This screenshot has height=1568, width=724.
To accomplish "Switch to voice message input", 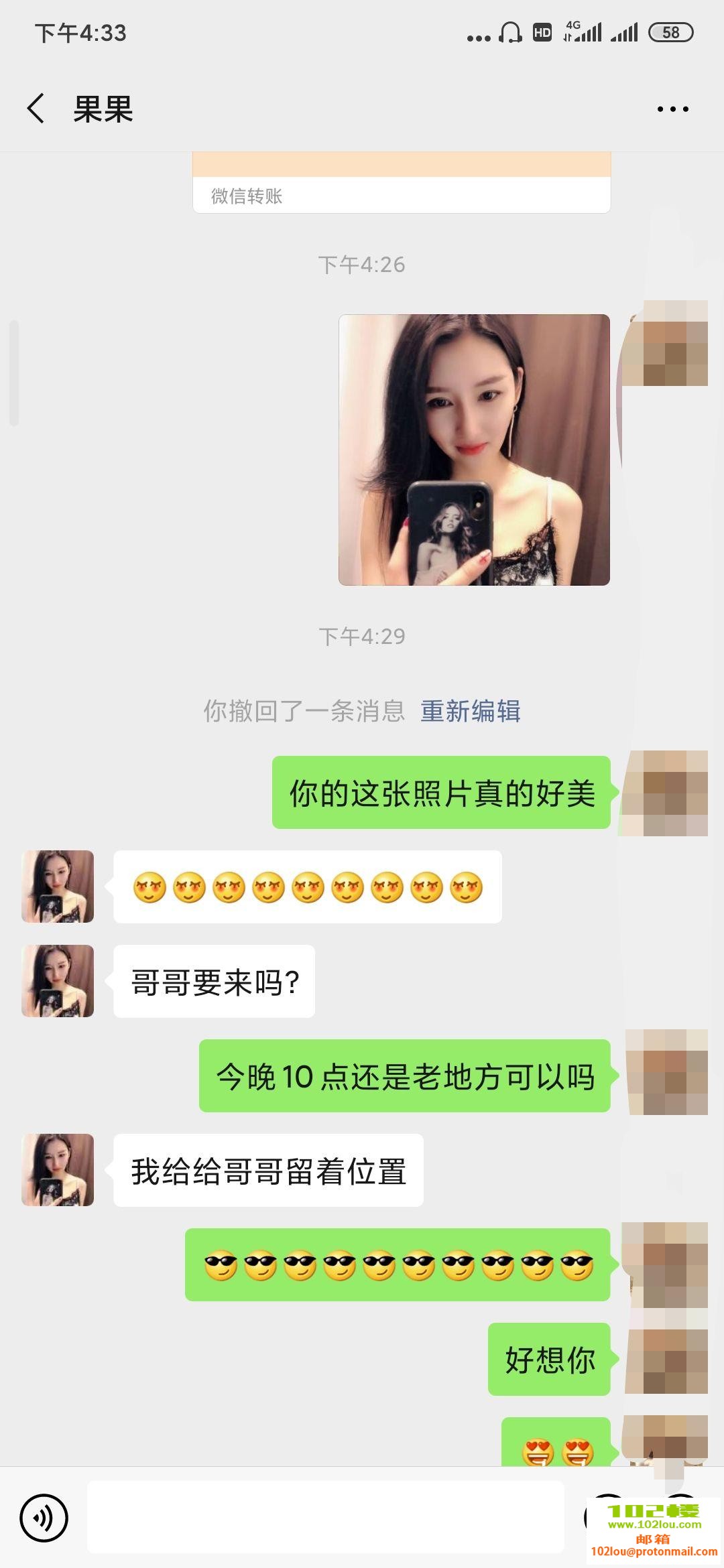I will click(x=44, y=1518).
